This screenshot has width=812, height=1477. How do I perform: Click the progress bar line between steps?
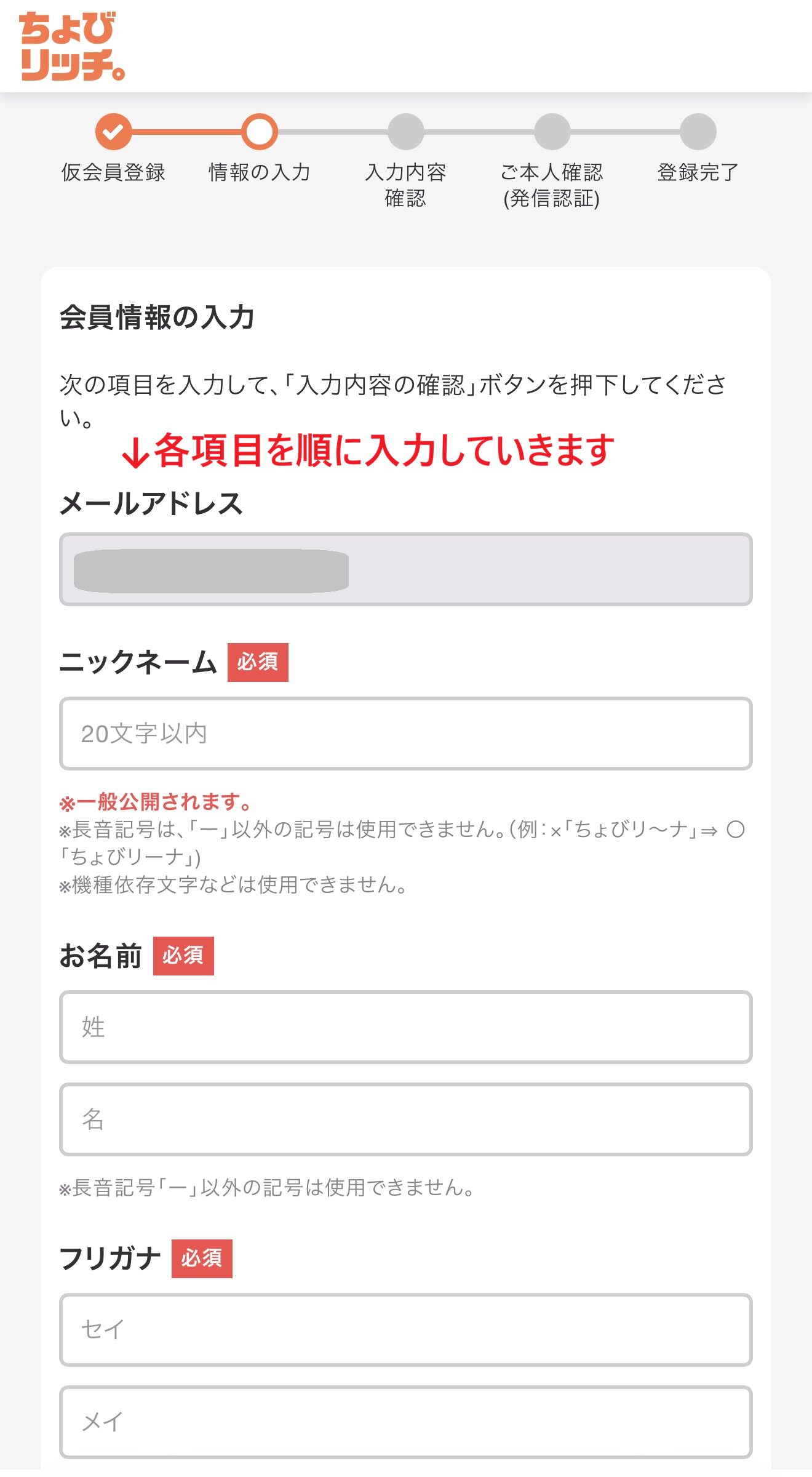click(x=332, y=132)
